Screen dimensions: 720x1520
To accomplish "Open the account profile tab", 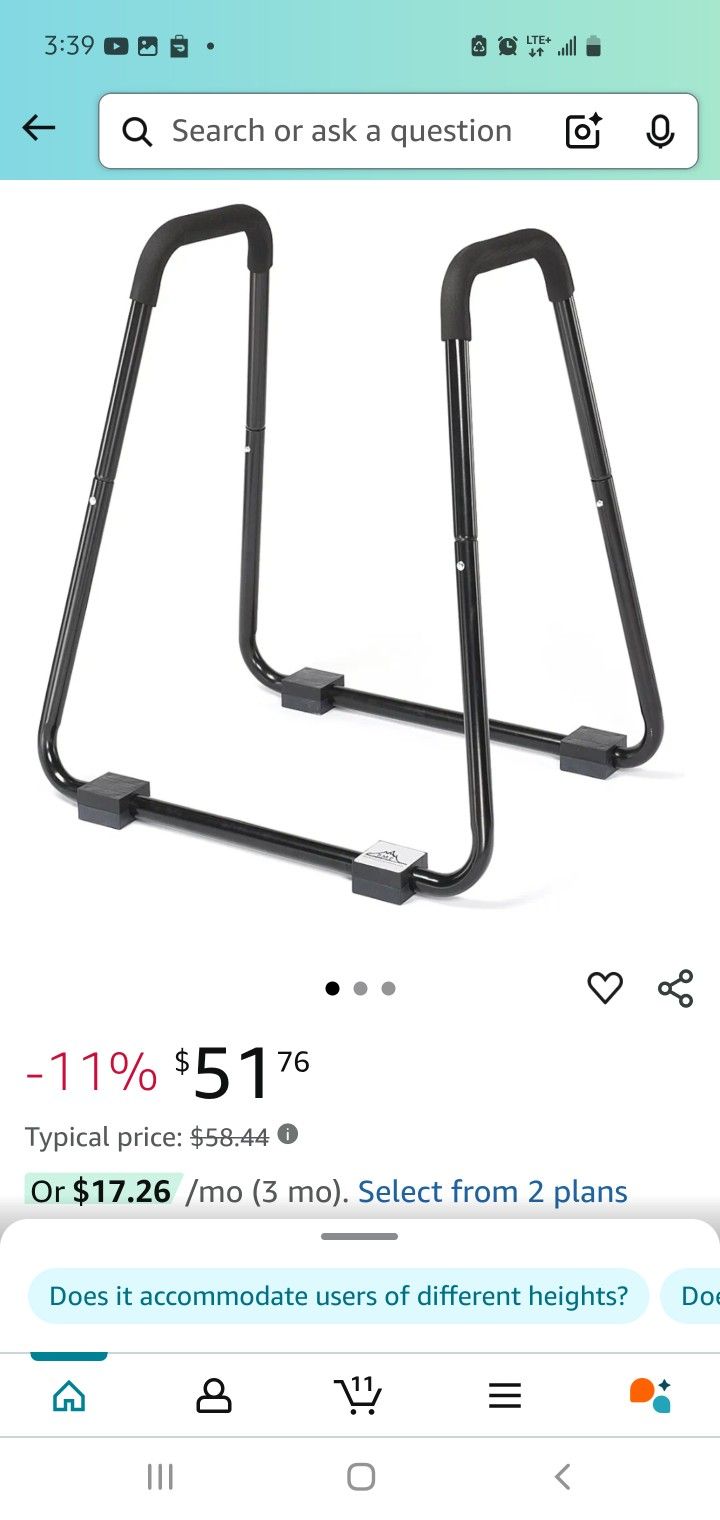I will point(214,1395).
